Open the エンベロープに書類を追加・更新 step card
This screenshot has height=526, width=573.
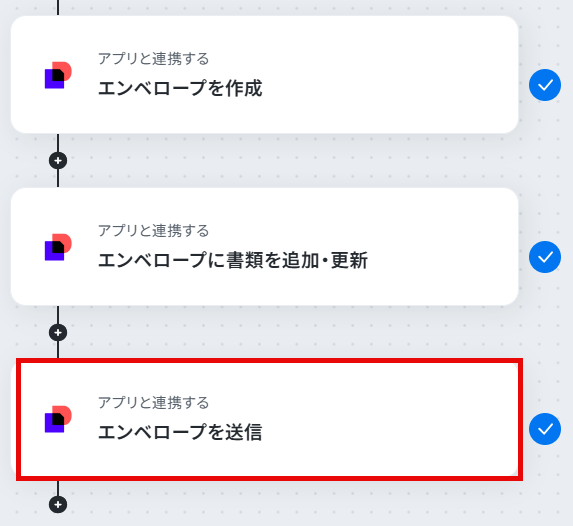coord(265,247)
